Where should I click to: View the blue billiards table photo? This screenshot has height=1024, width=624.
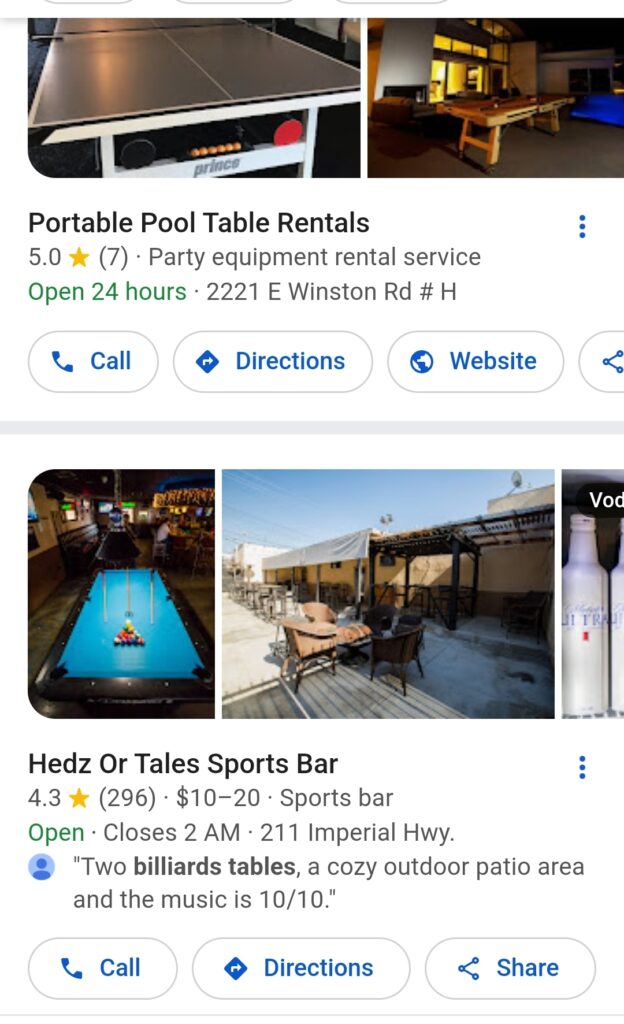(121, 594)
